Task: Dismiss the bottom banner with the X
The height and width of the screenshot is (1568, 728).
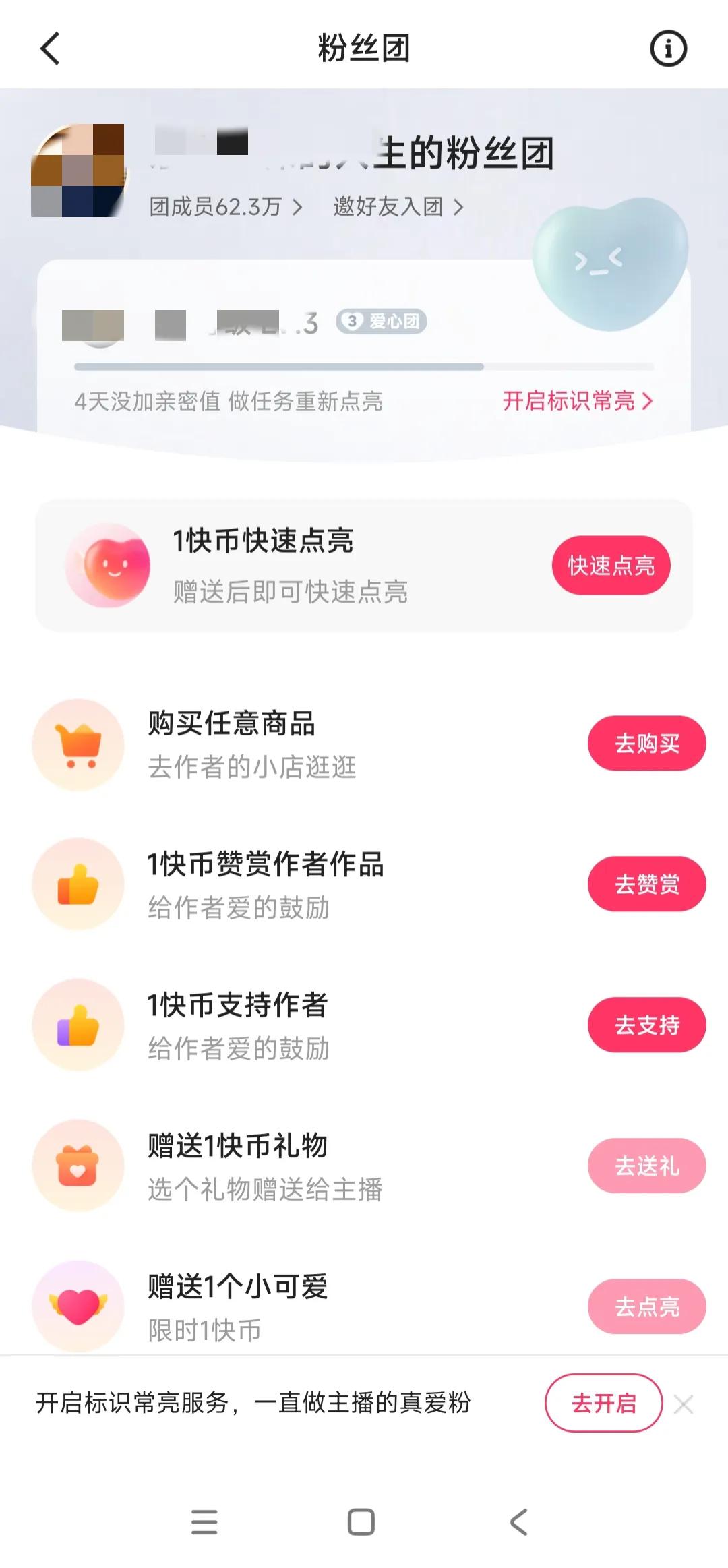Action: 683,1404
